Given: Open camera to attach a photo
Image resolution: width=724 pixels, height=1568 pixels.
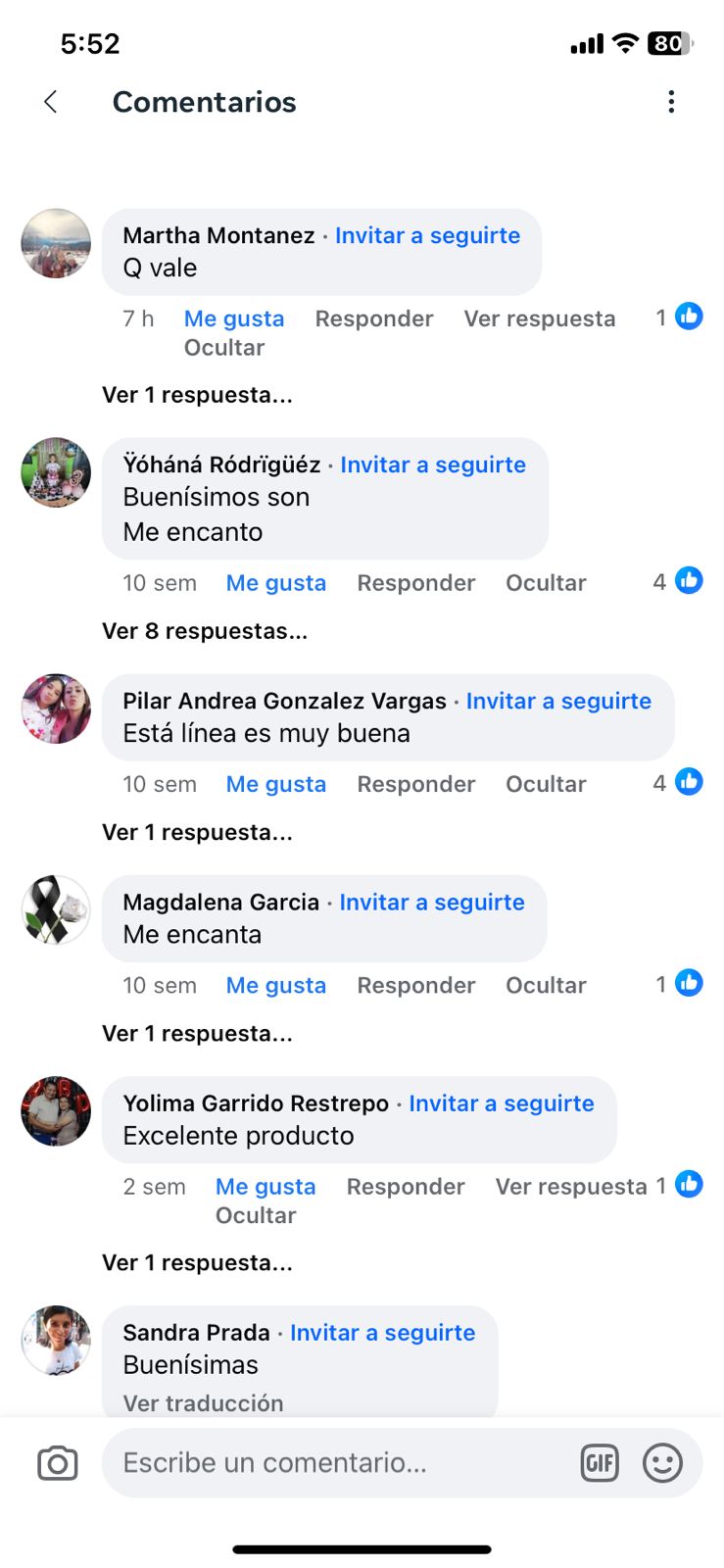Looking at the screenshot, I should [57, 1463].
